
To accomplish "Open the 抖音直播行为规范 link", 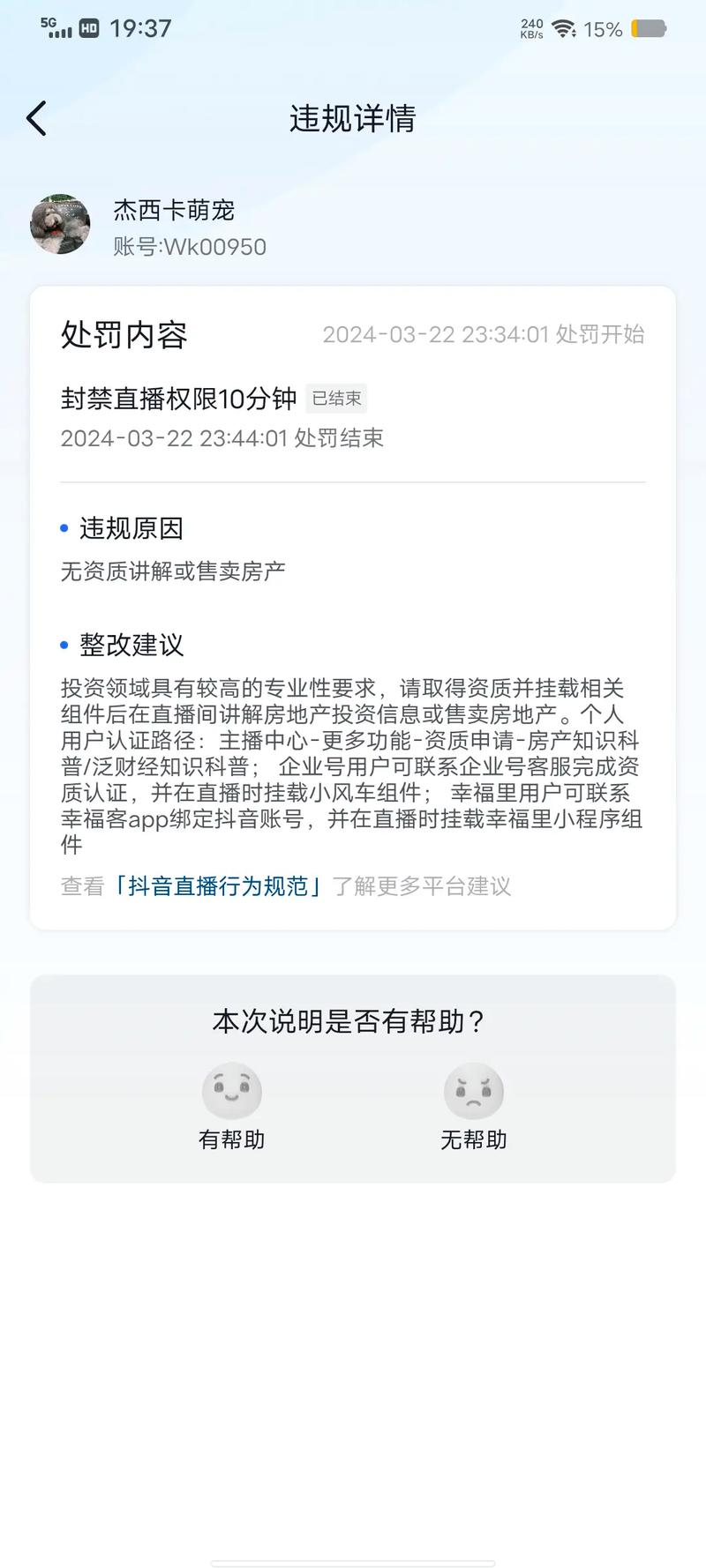I will coord(216,887).
